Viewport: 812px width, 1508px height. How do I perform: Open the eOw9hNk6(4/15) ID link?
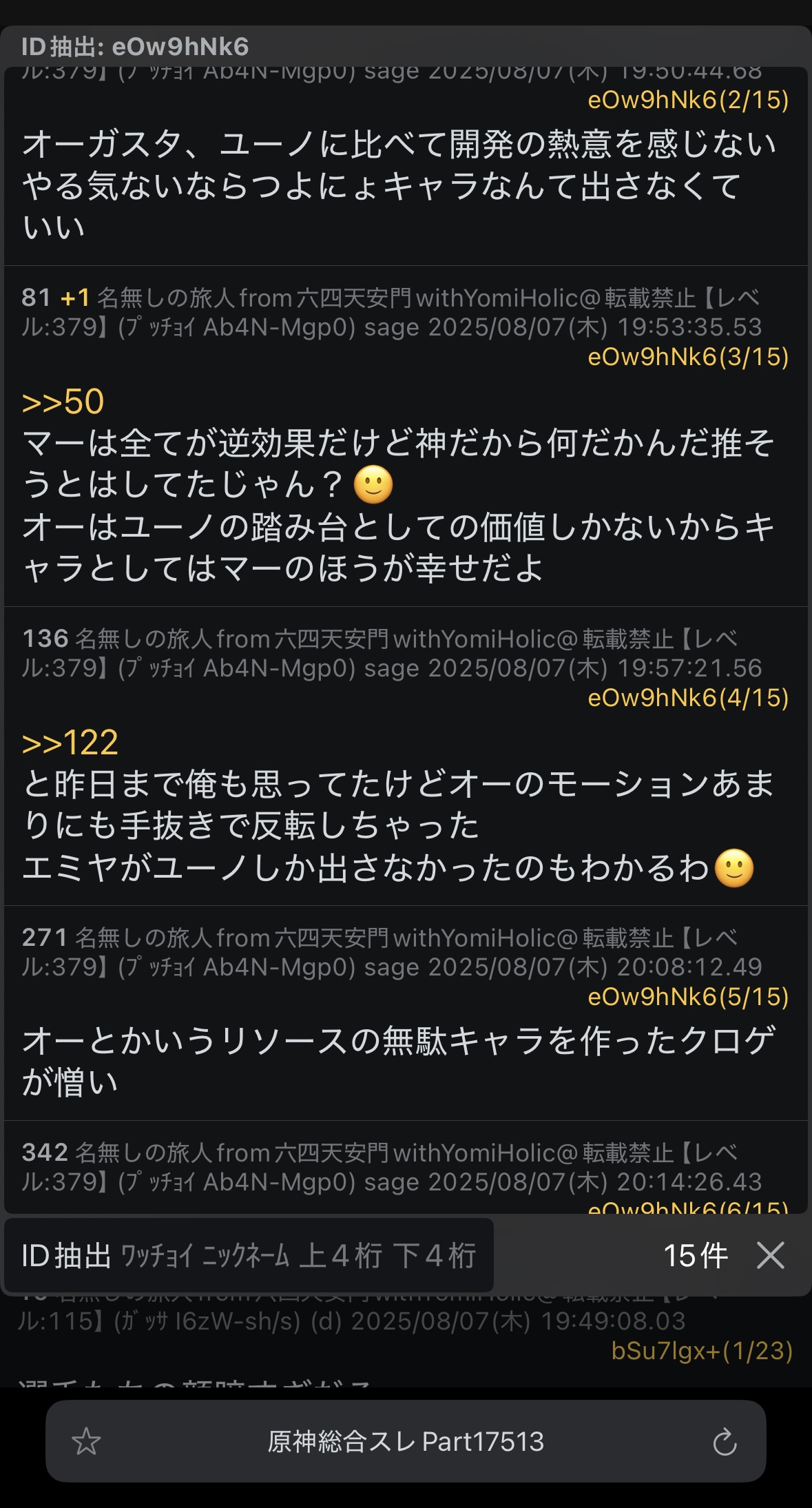click(x=687, y=698)
